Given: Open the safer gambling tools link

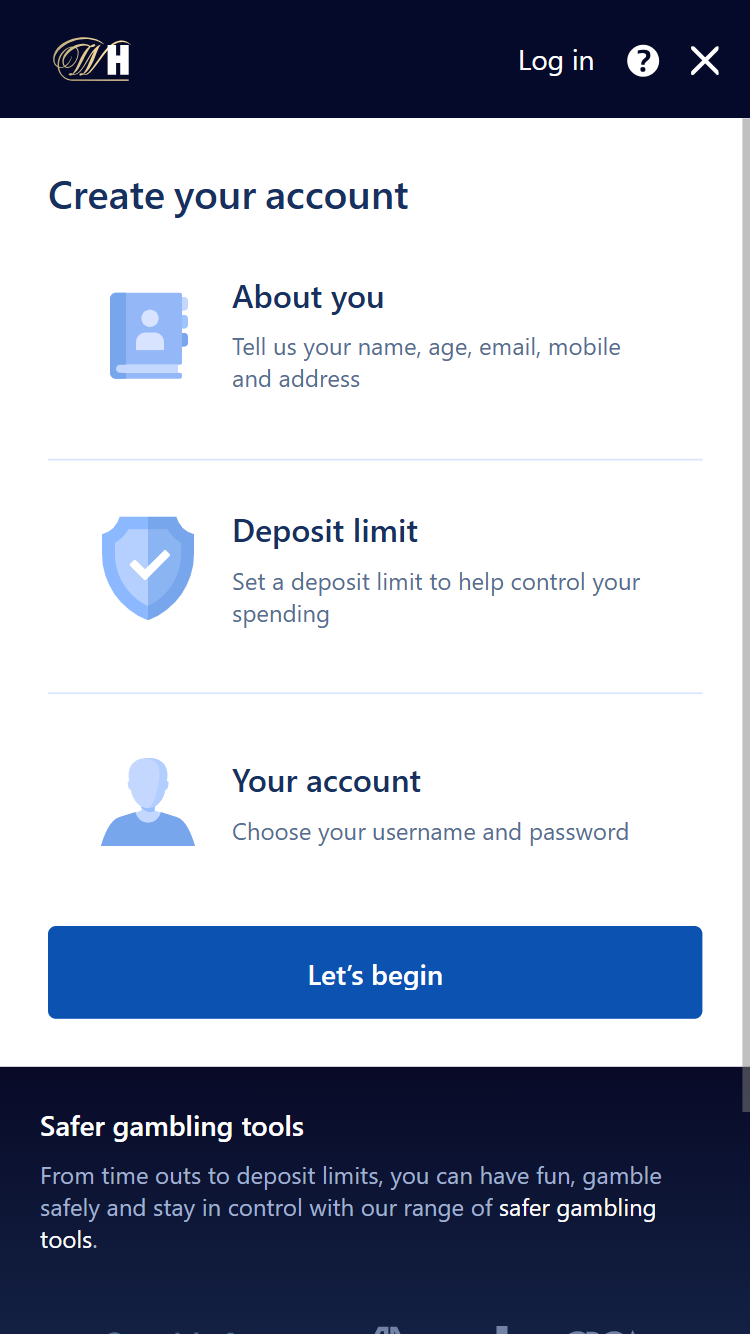Looking at the screenshot, I should click(577, 1208).
